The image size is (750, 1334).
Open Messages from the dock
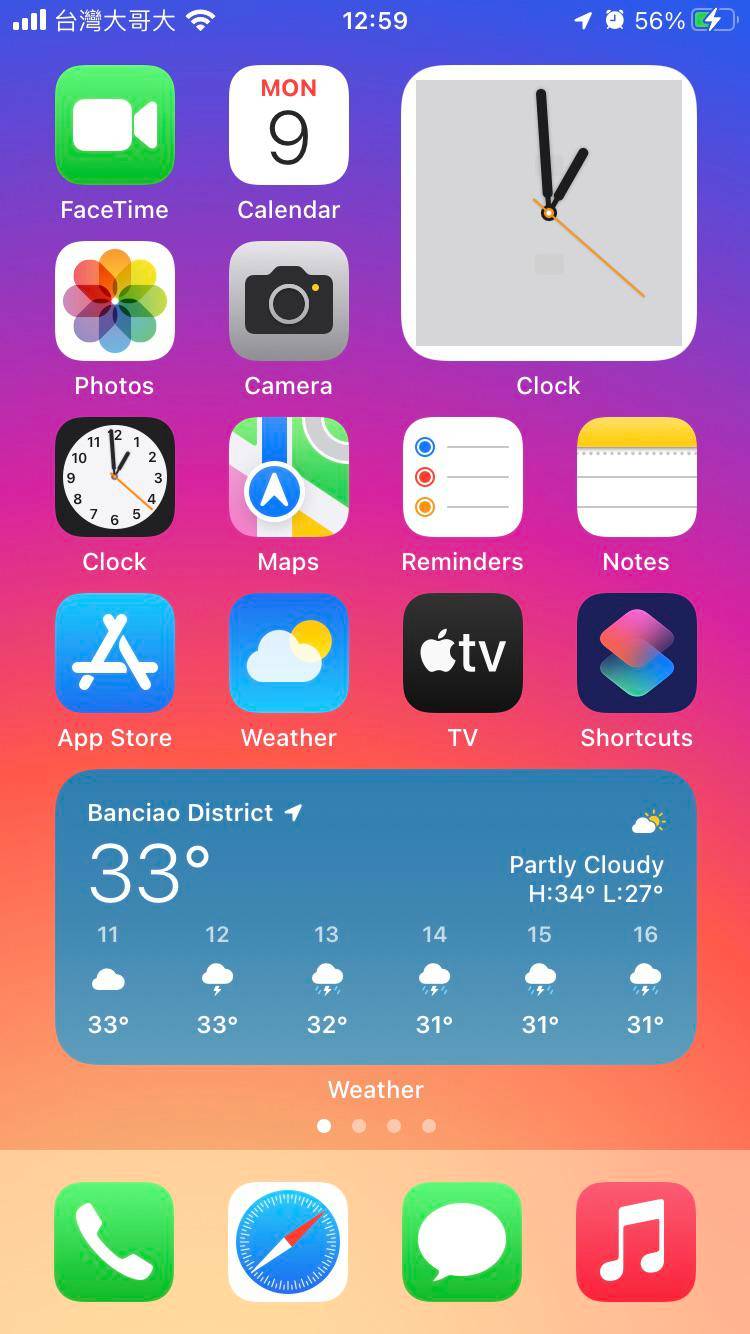(462, 1240)
